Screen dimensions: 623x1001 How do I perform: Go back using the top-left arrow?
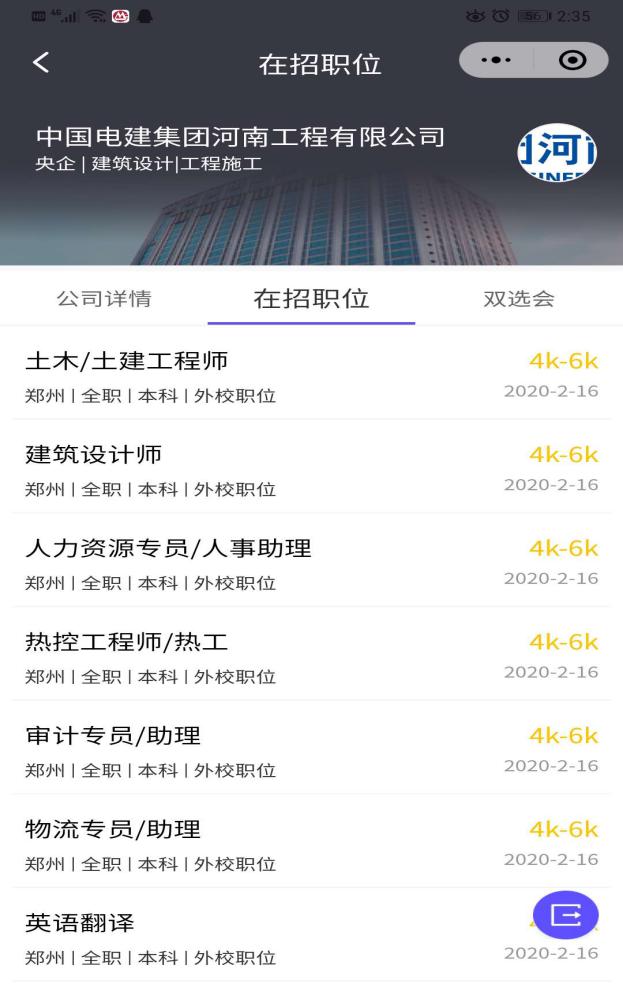(x=40, y=62)
